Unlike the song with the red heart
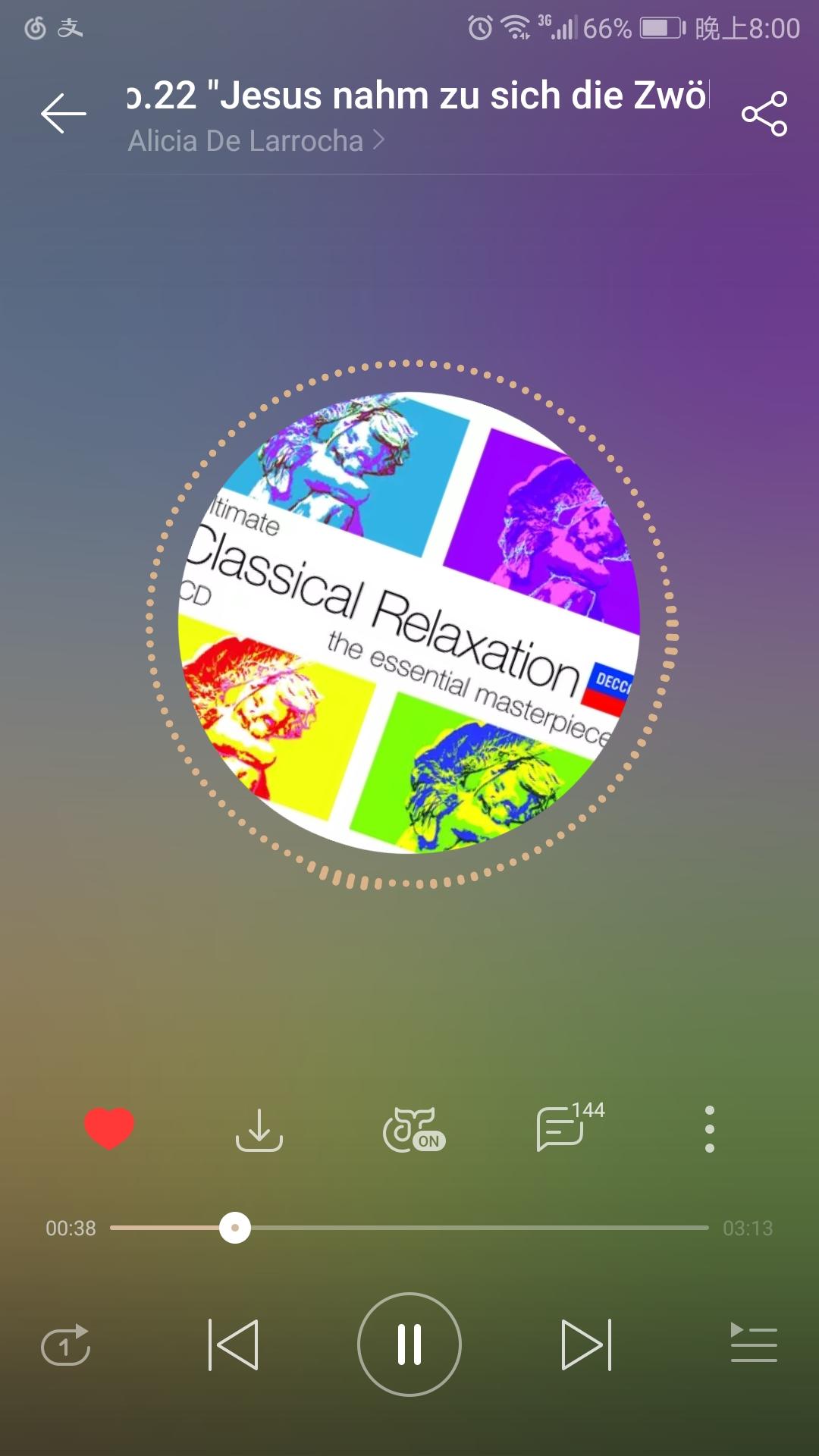 109,1128
